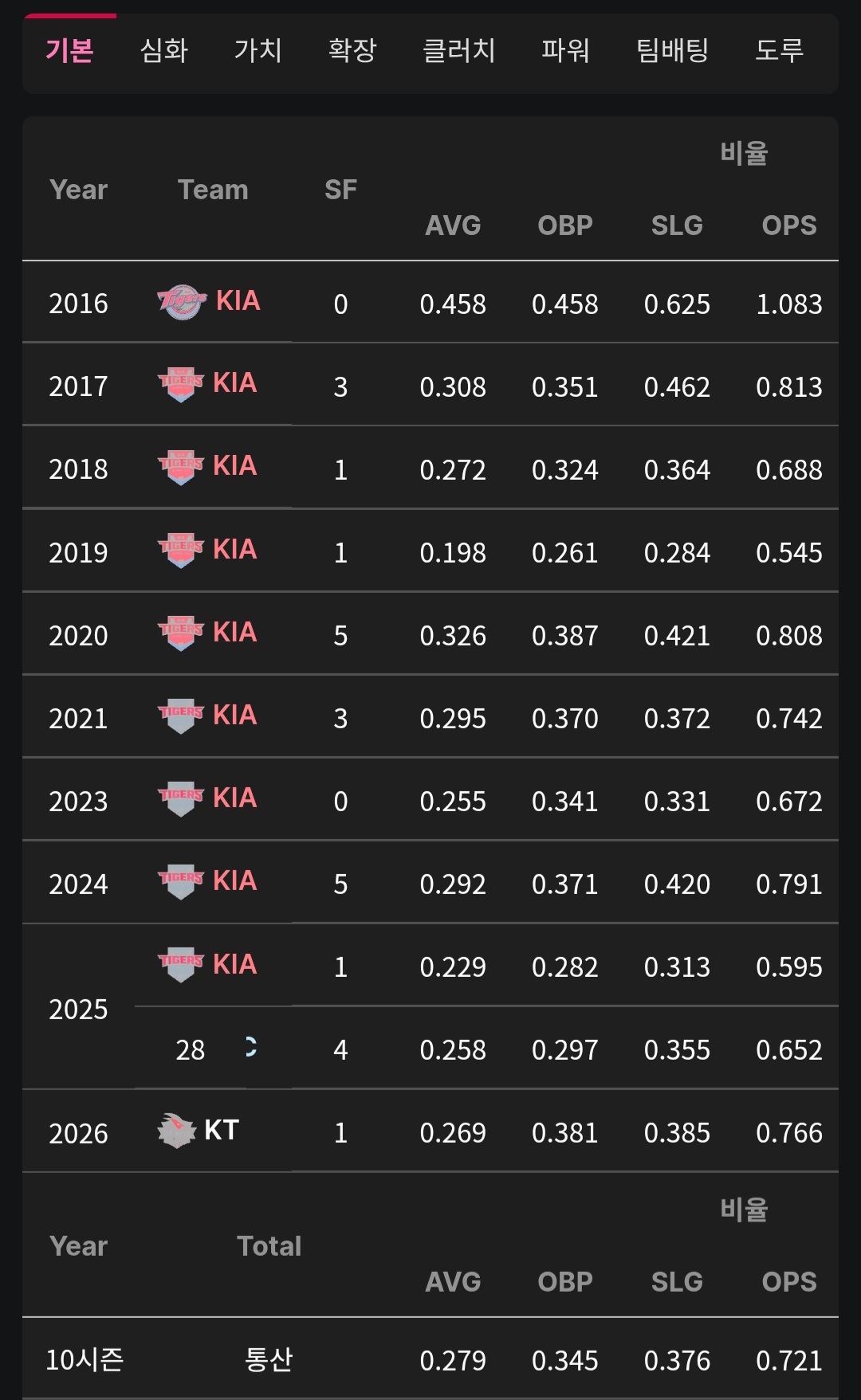Switch to the 심화 tab

[163, 51]
